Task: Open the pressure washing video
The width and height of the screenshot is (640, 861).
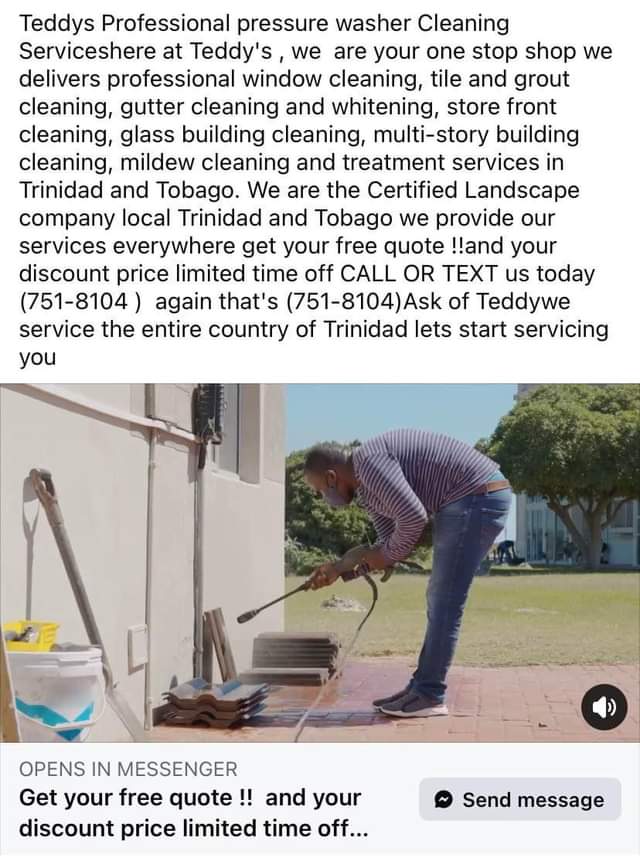Action: pyautogui.click(x=320, y=560)
